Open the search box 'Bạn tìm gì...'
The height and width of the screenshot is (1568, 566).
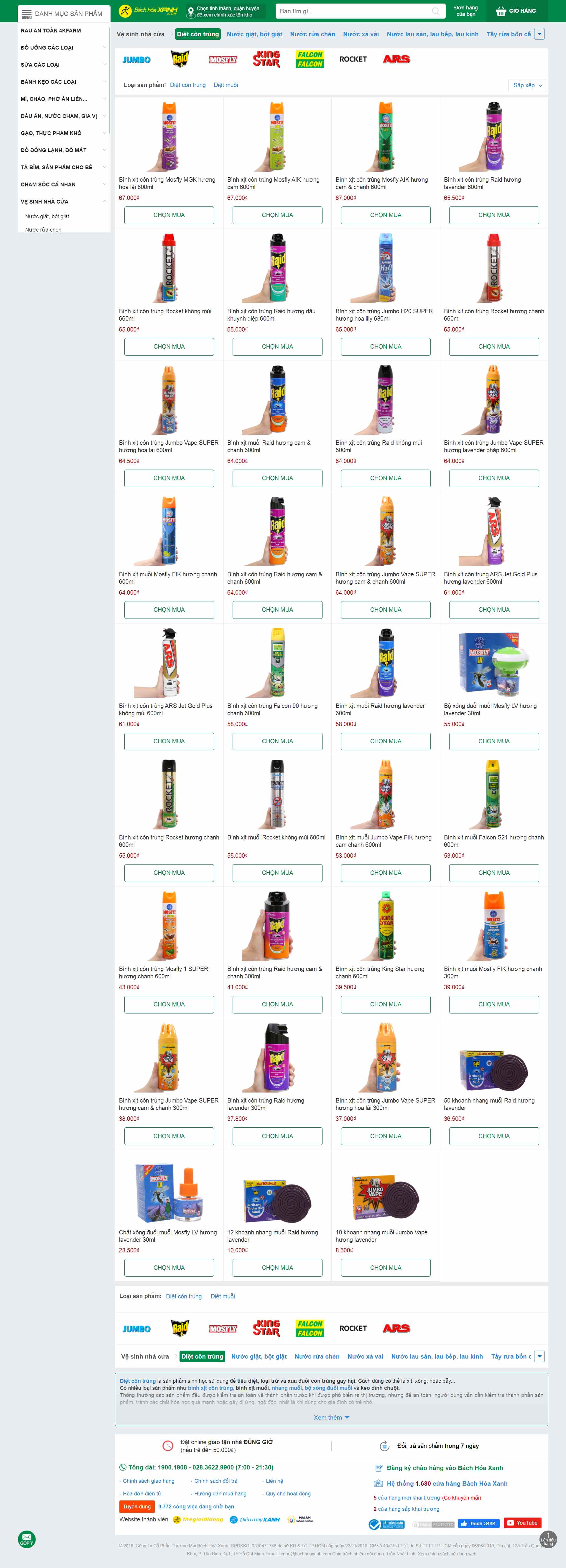(353, 11)
